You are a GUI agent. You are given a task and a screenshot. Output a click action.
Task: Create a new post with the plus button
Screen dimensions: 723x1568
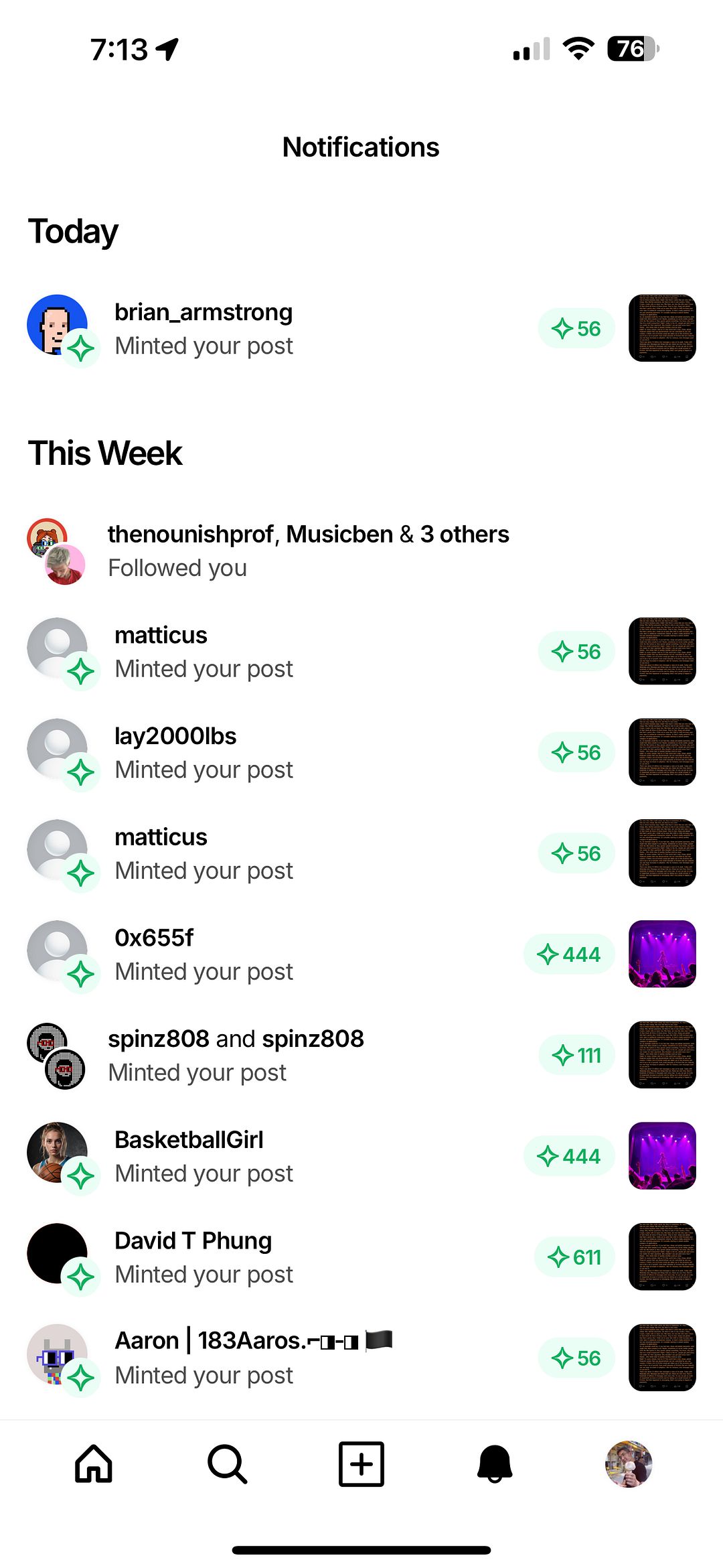point(361,1464)
